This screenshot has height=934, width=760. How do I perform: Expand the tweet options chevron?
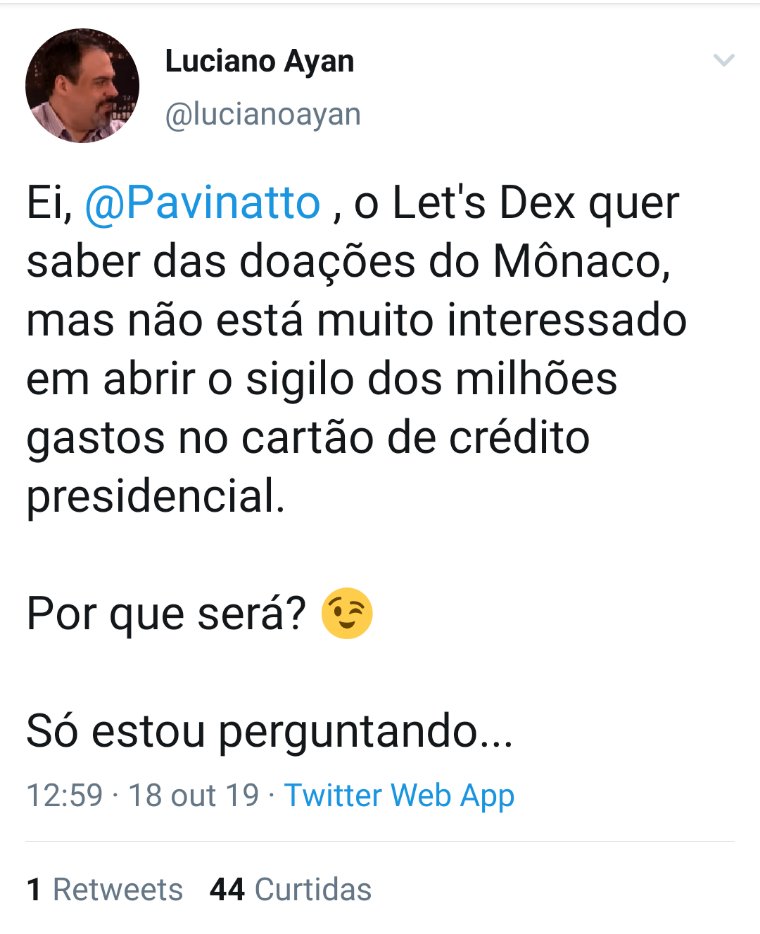click(723, 62)
